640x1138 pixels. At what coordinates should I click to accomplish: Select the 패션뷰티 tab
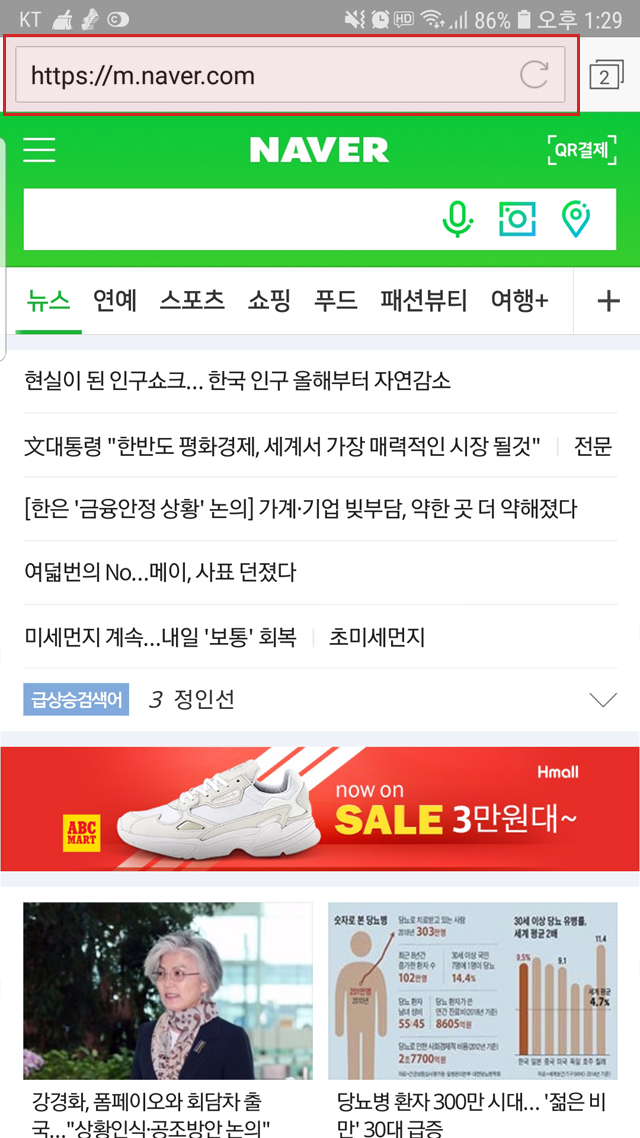pos(423,300)
